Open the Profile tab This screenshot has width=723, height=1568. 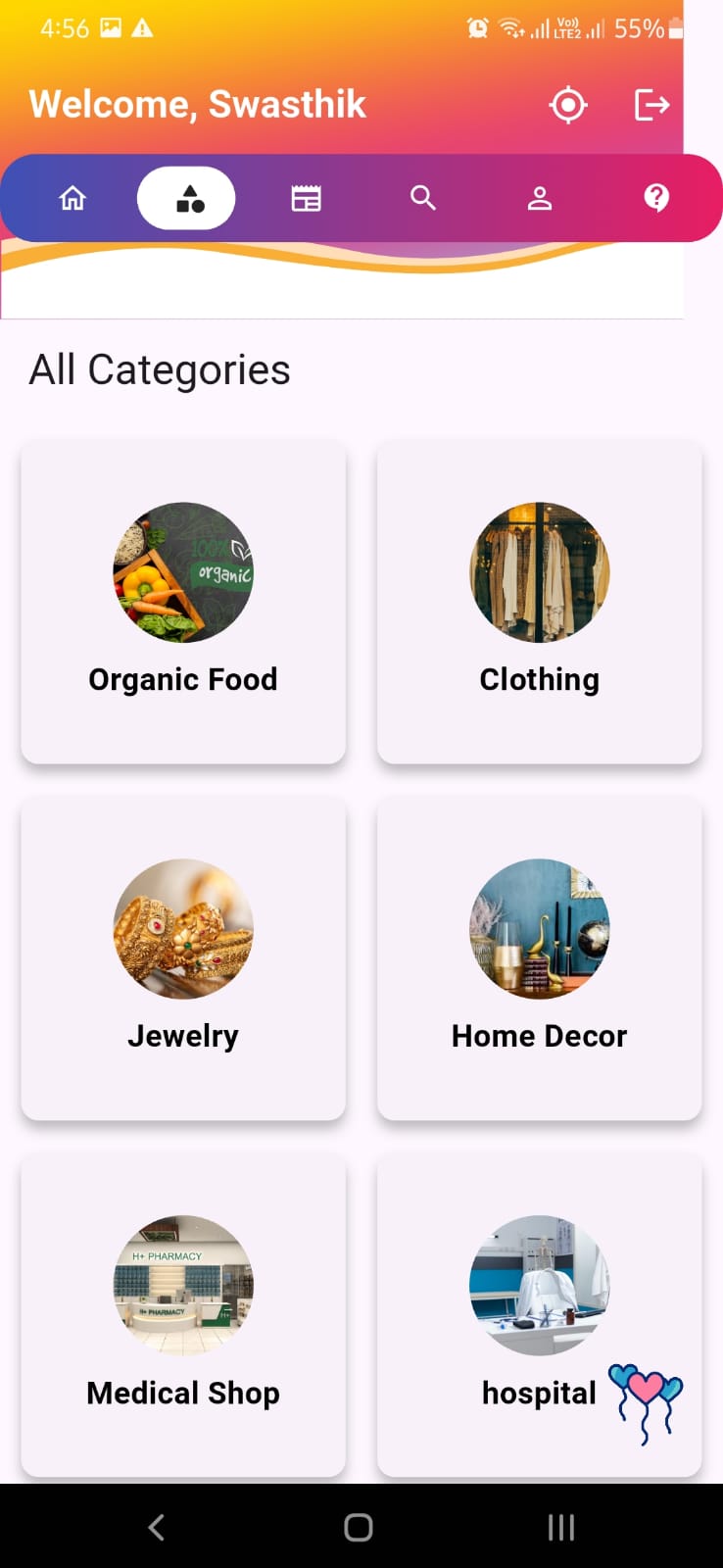[x=540, y=199]
